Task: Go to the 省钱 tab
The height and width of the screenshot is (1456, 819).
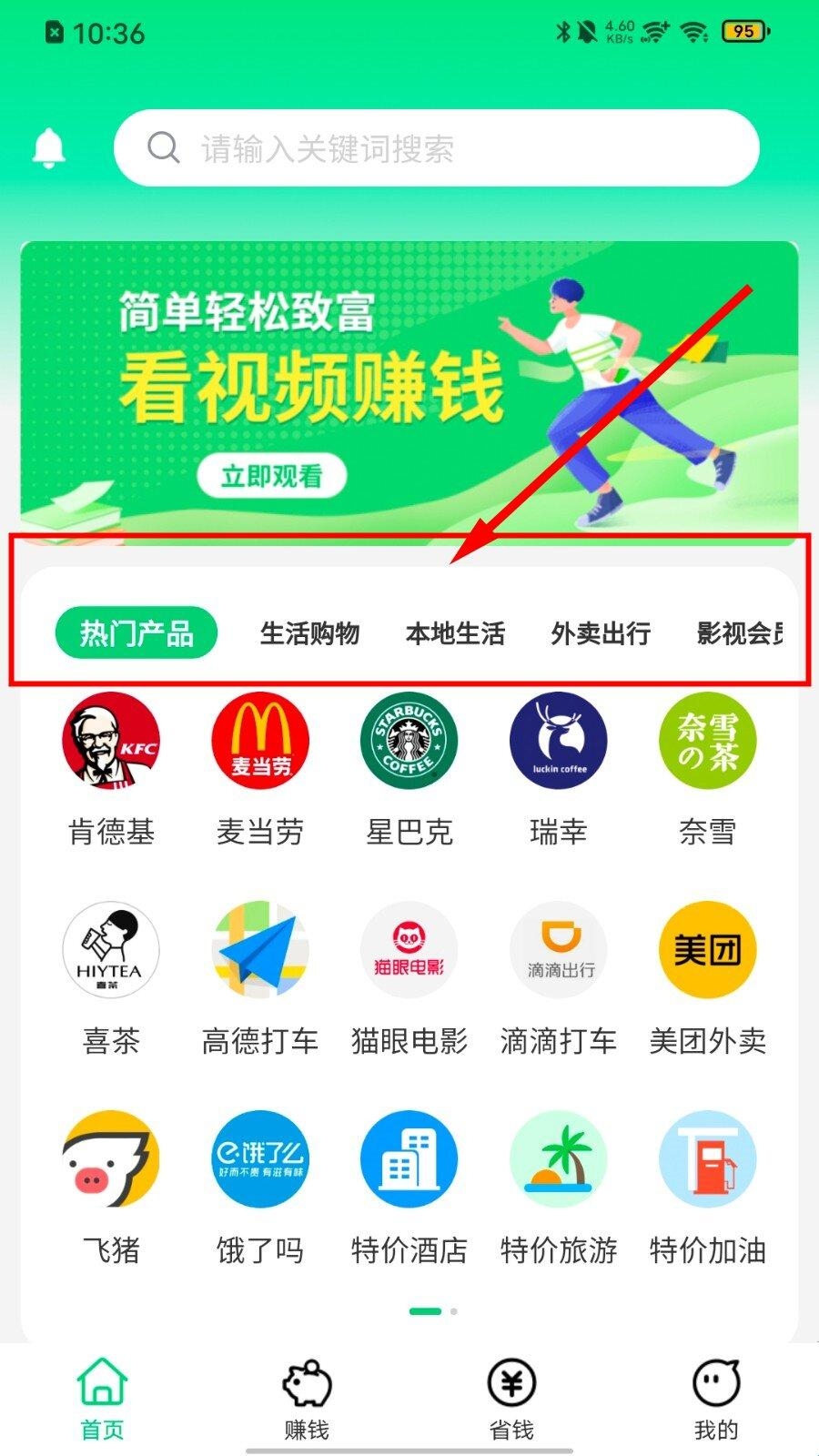Action: (x=511, y=1400)
